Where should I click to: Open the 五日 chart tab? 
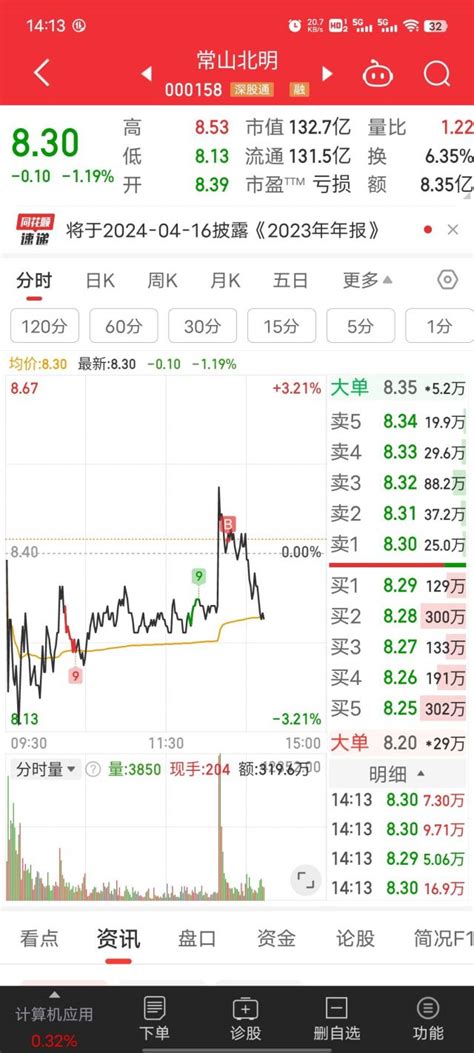click(290, 281)
